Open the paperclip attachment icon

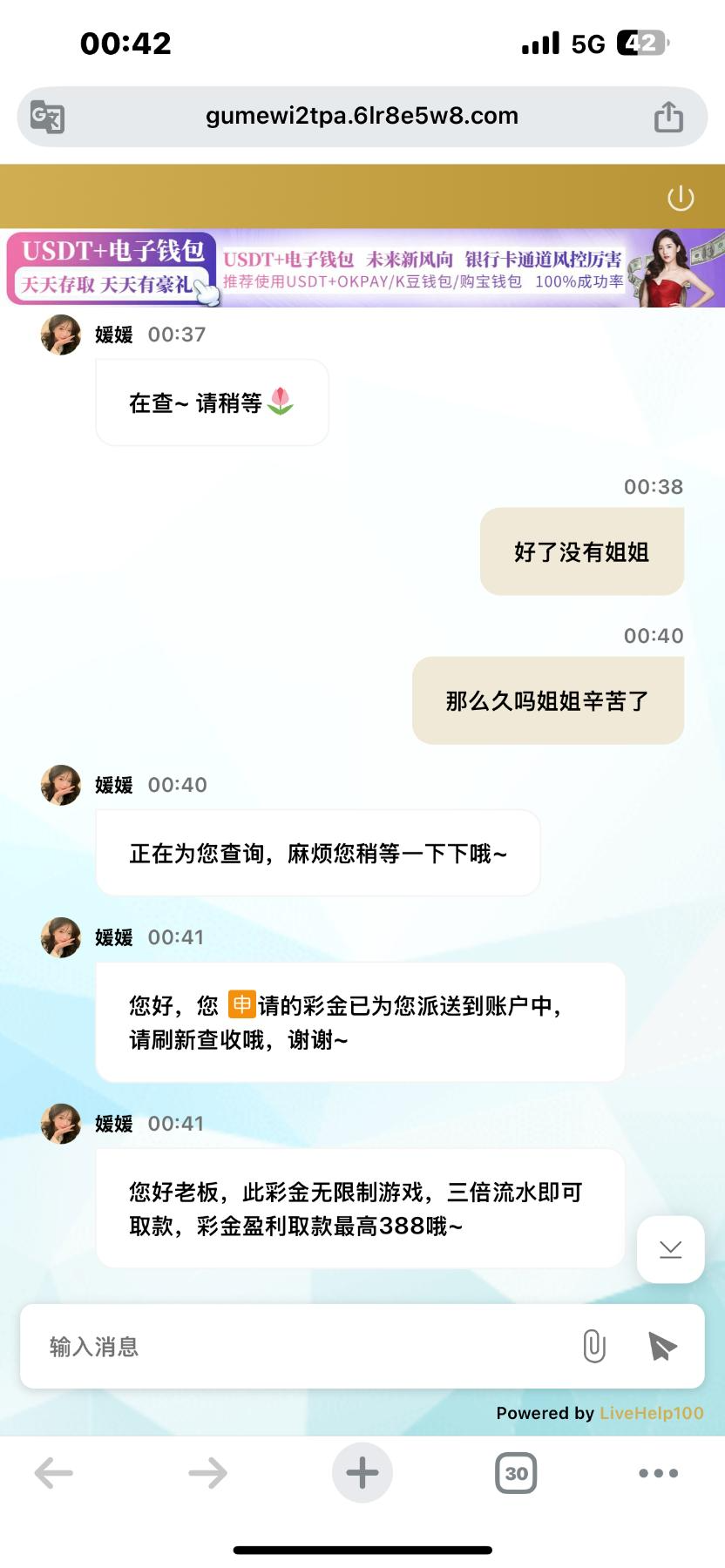tap(593, 1346)
